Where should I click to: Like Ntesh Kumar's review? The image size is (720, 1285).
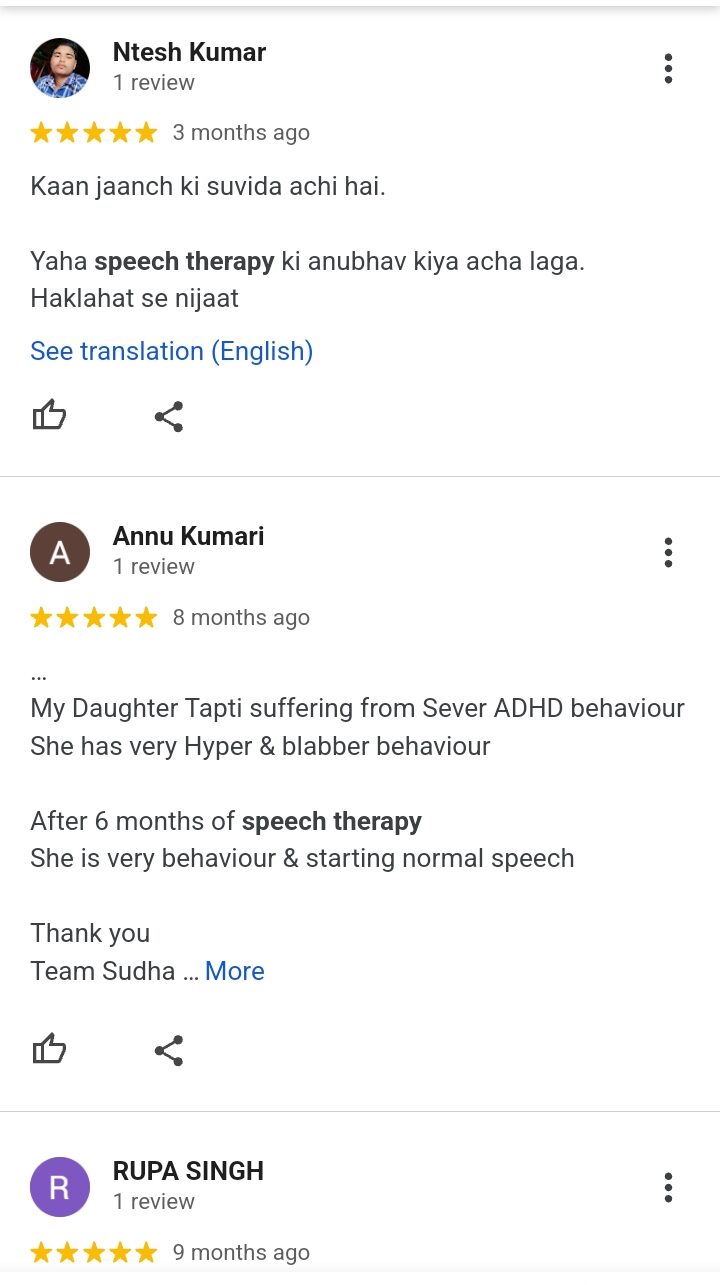click(x=49, y=415)
